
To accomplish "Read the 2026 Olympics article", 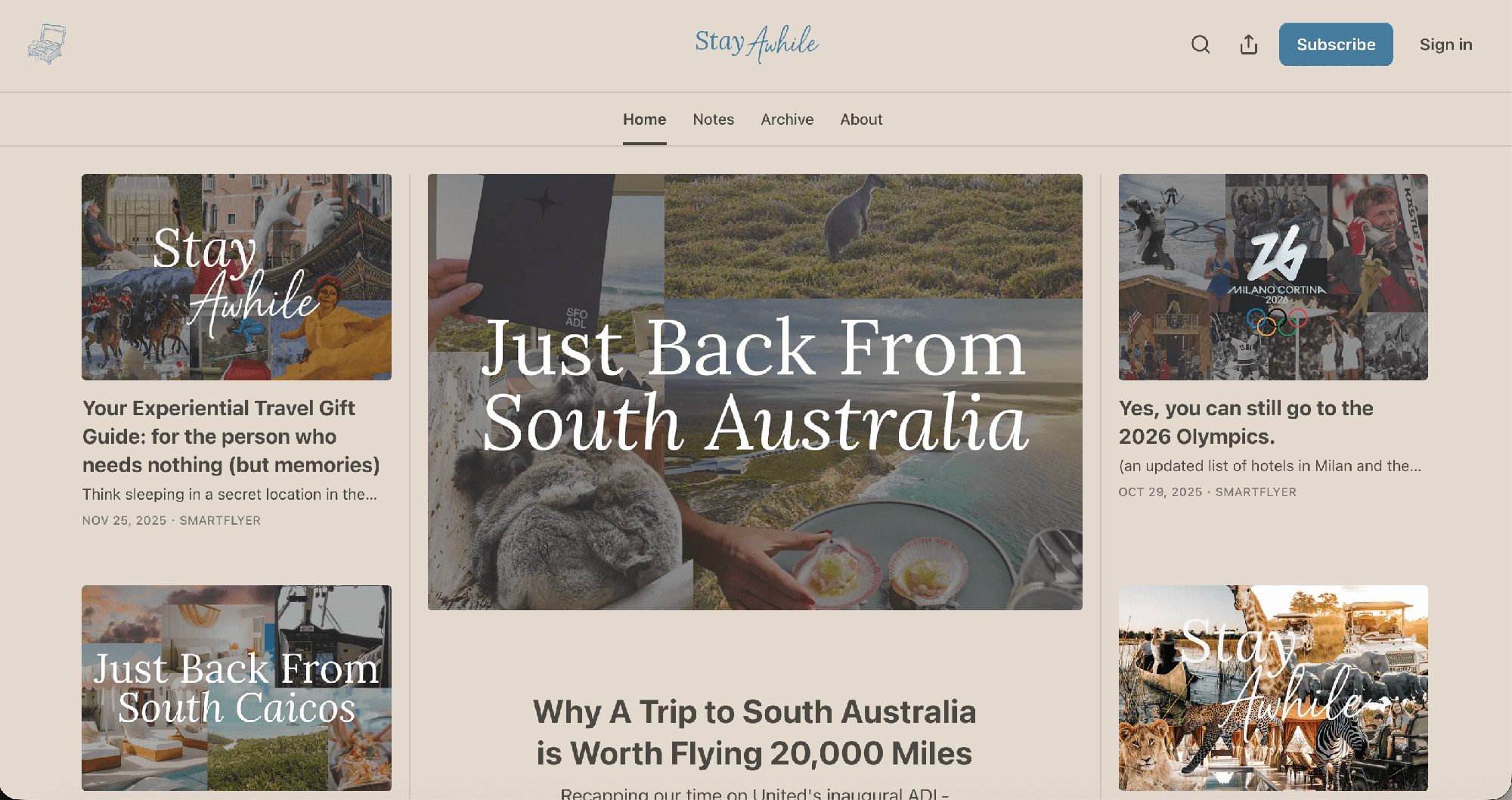I will [1245, 422].
